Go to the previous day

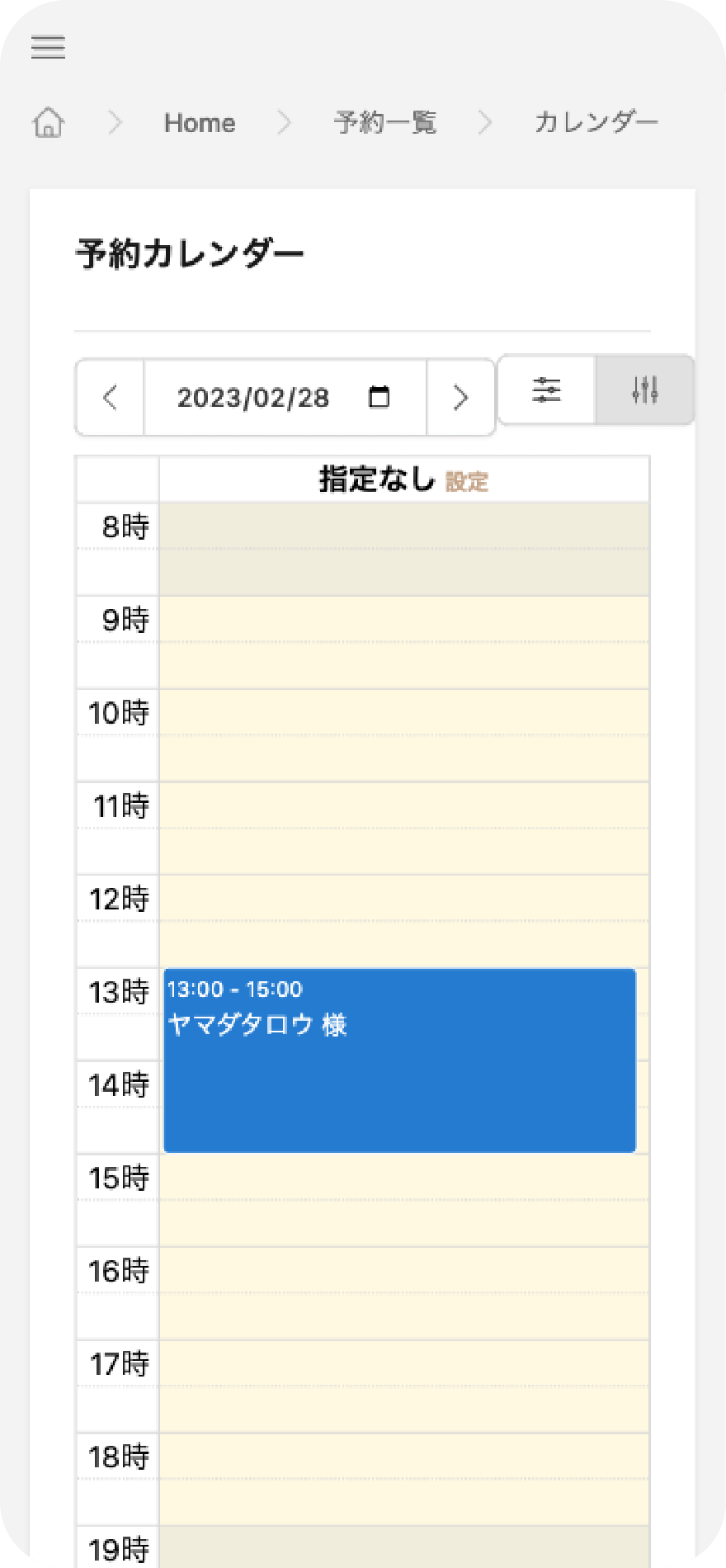tap(111, 398)
